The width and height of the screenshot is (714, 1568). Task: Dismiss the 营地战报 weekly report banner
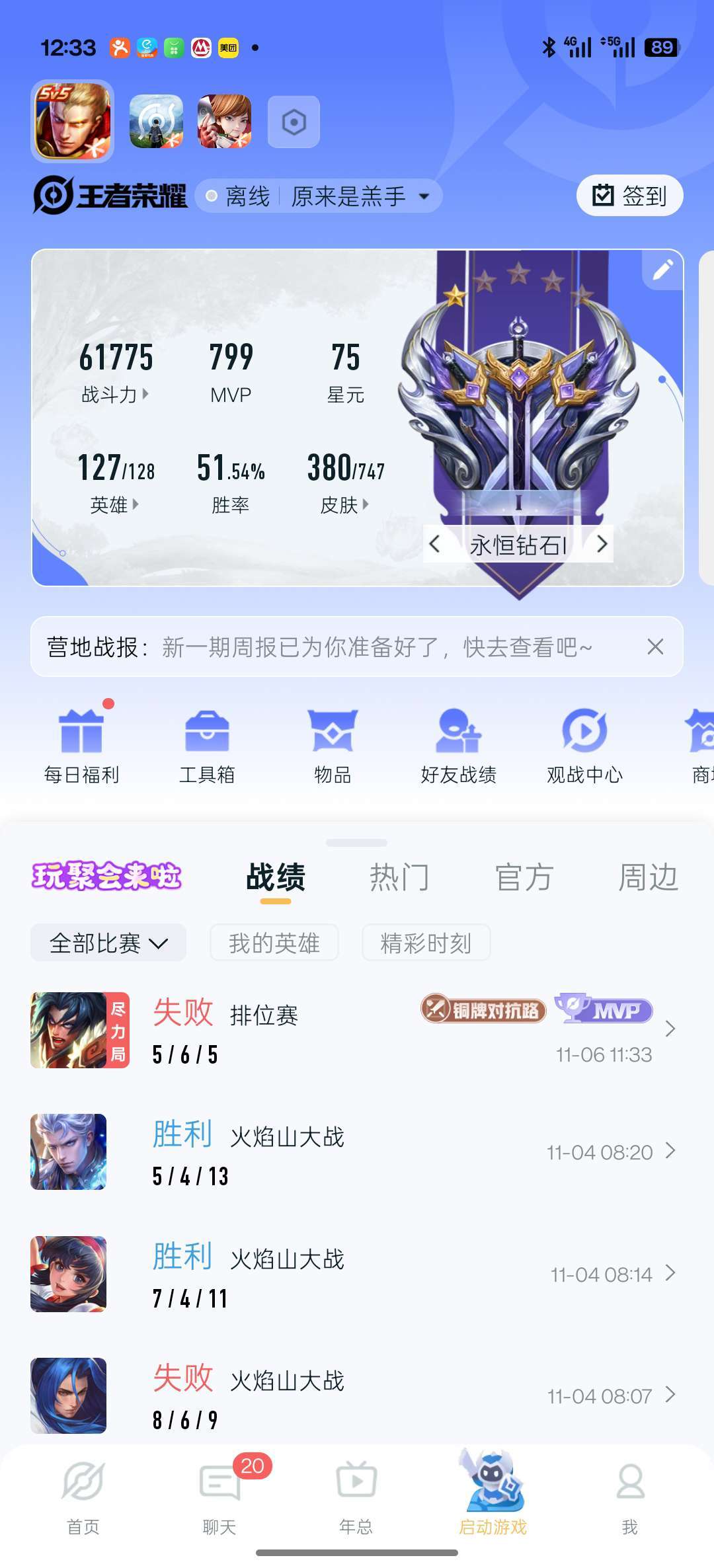click(655, 647)
